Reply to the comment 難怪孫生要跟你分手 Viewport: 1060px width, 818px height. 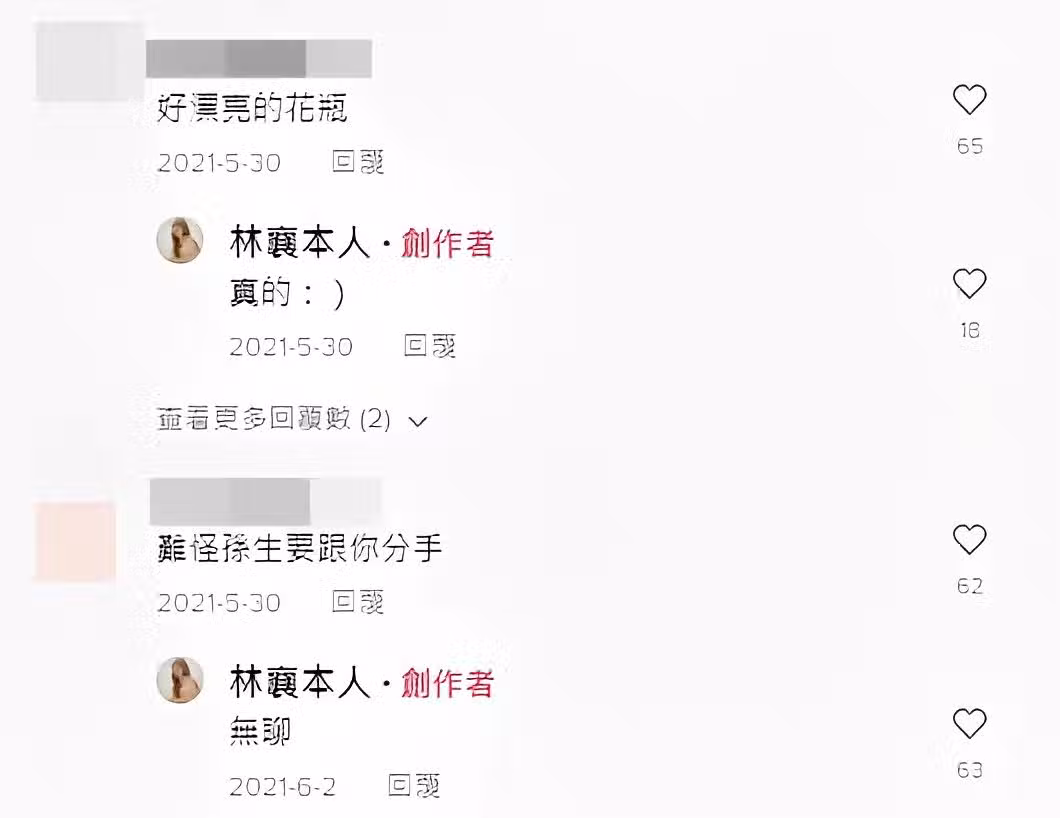click(358, 603)
